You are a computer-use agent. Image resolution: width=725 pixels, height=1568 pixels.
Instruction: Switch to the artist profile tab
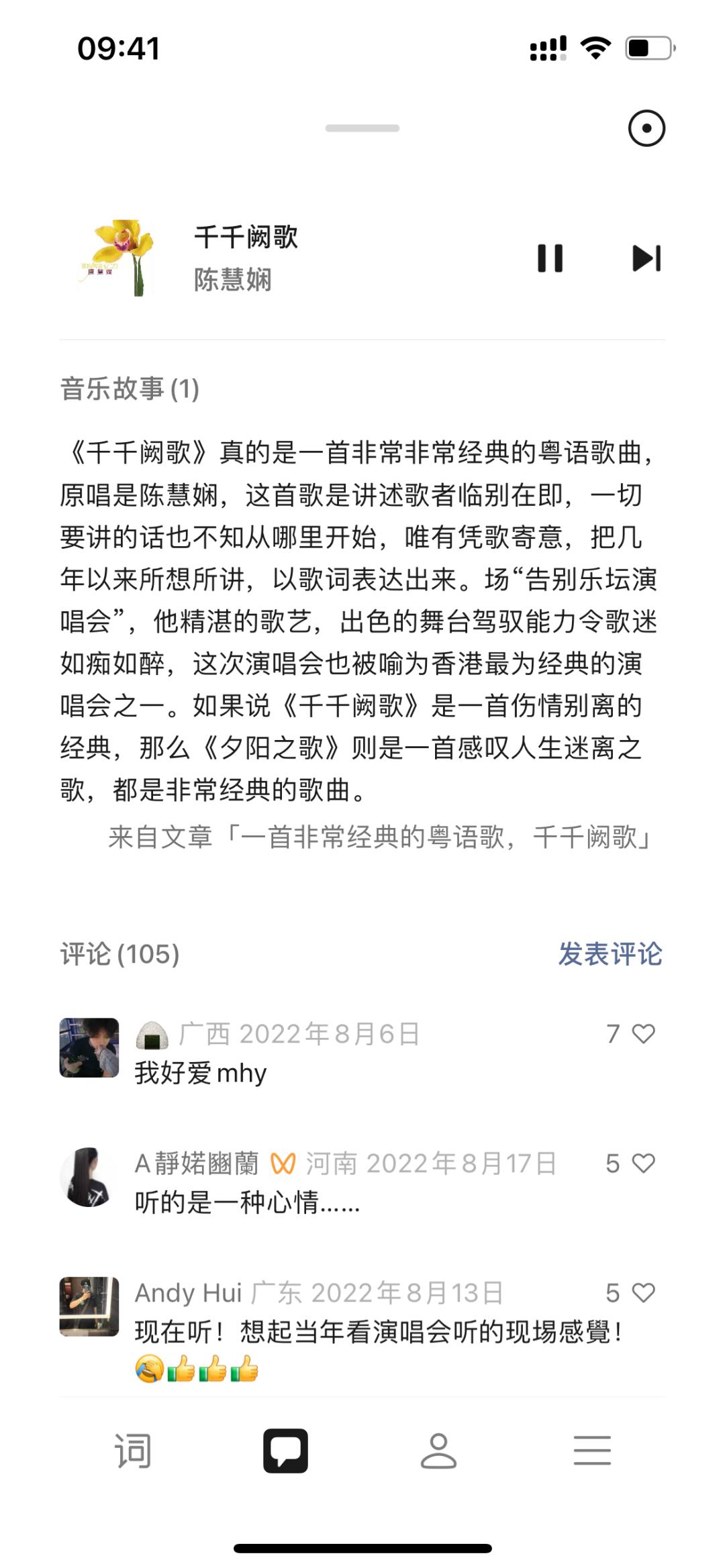(x=438, y=1451)
